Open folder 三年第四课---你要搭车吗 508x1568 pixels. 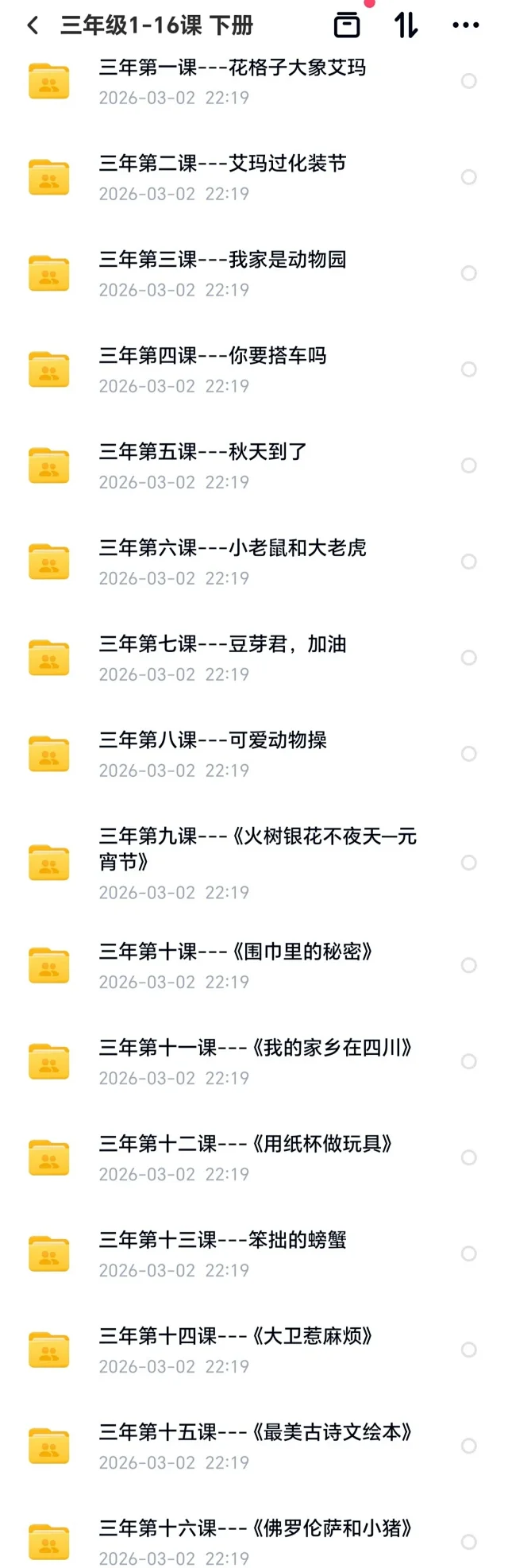213,369
